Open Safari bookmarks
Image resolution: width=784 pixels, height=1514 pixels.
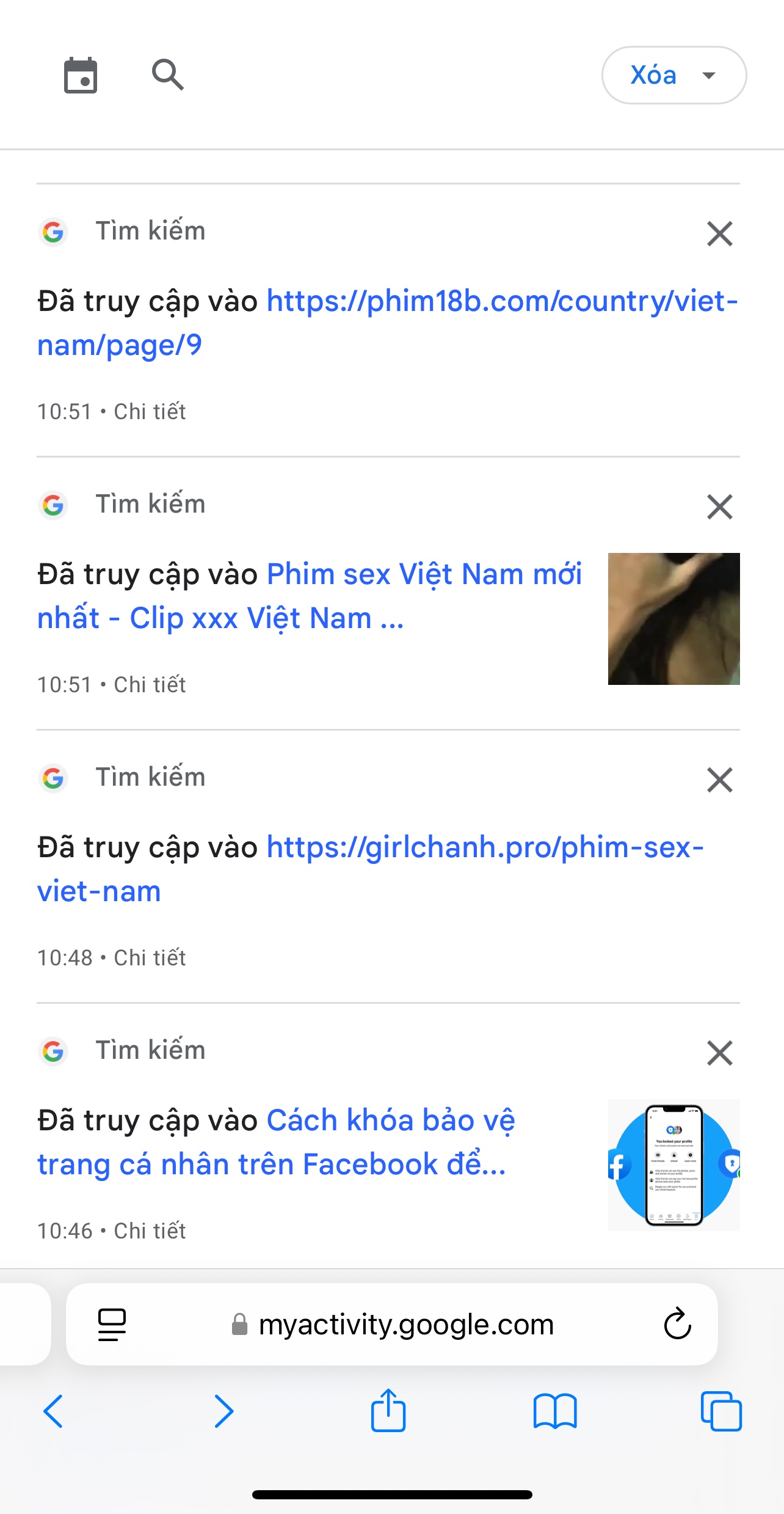click(x=554, y=1411)
